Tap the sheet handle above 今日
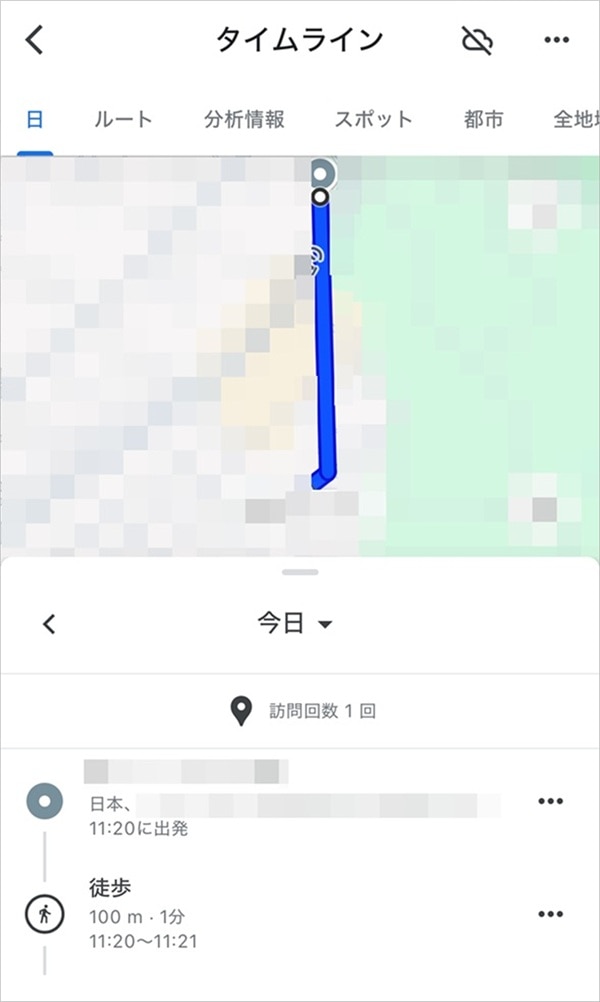Viewport: 600px width, 1002px height. 300,572
